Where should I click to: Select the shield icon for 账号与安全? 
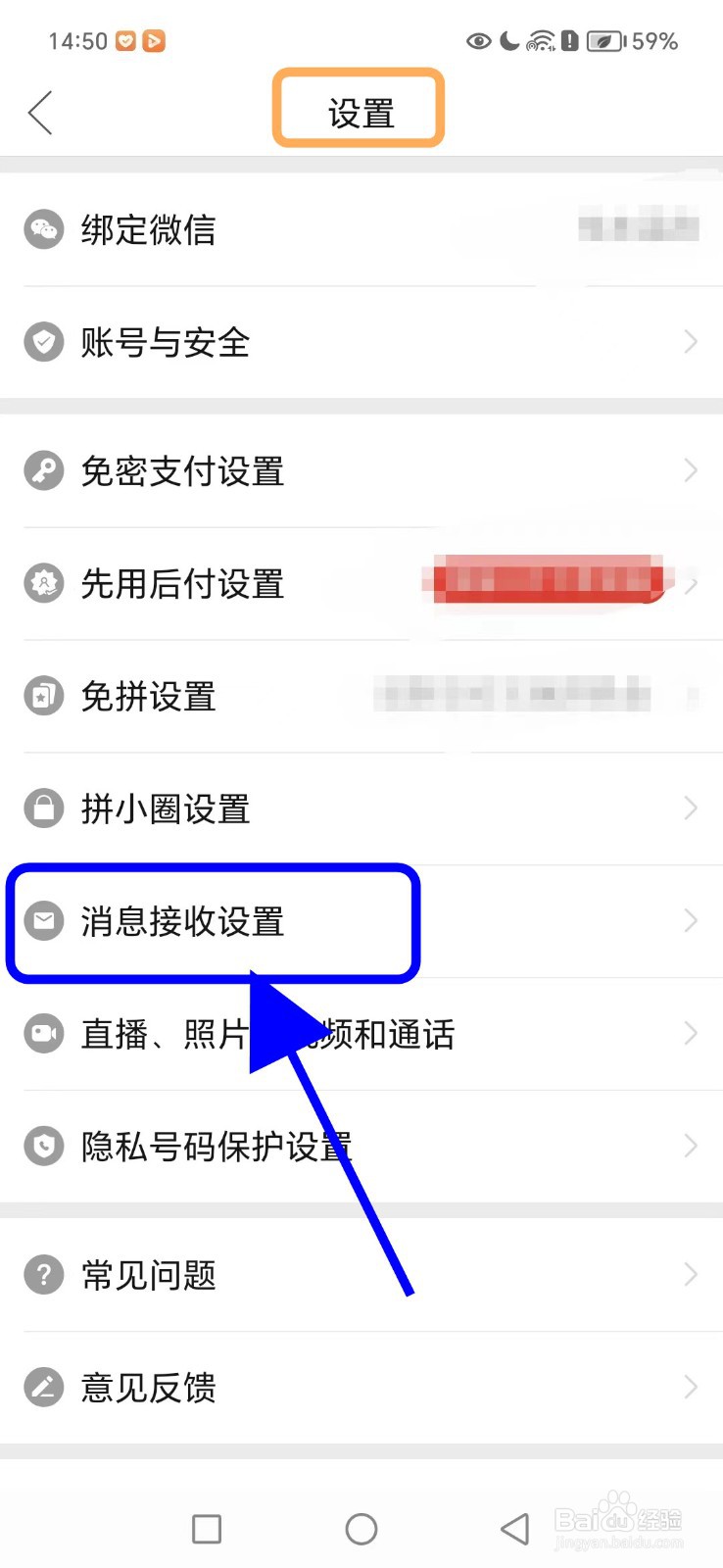coord(43,342)
